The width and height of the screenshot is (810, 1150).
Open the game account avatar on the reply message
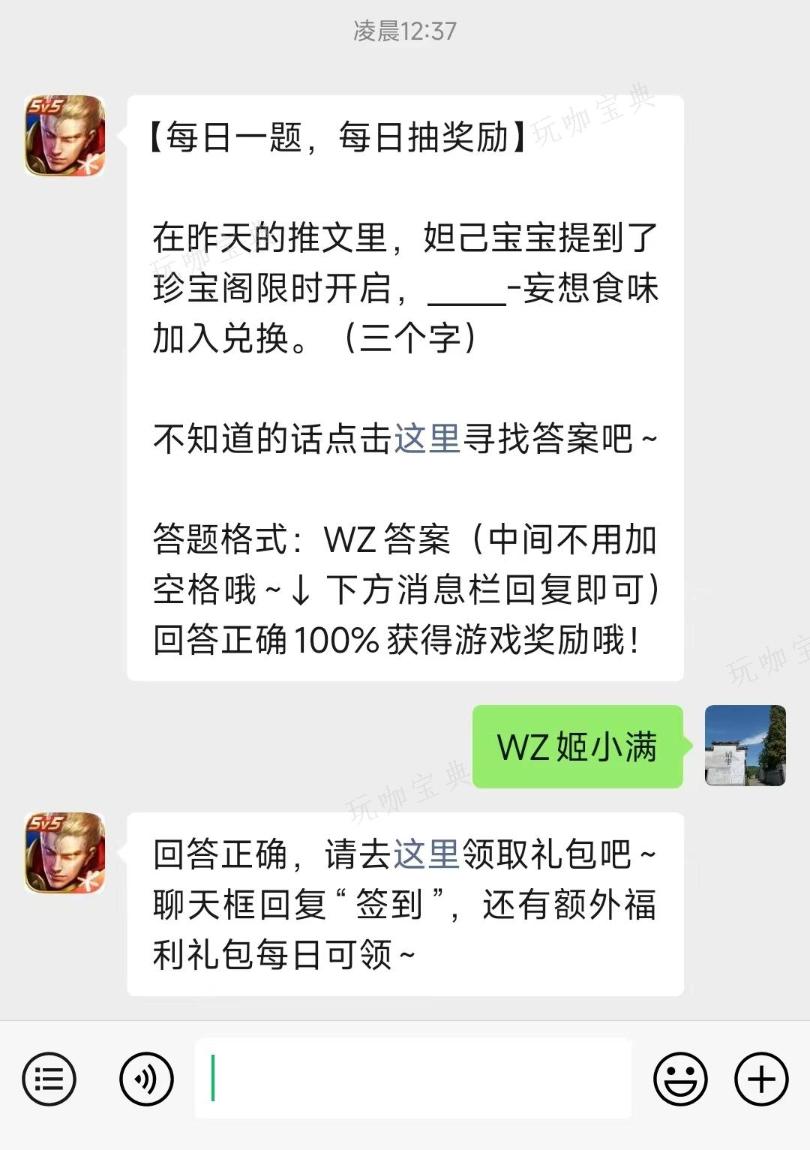[x=65, y=853]
